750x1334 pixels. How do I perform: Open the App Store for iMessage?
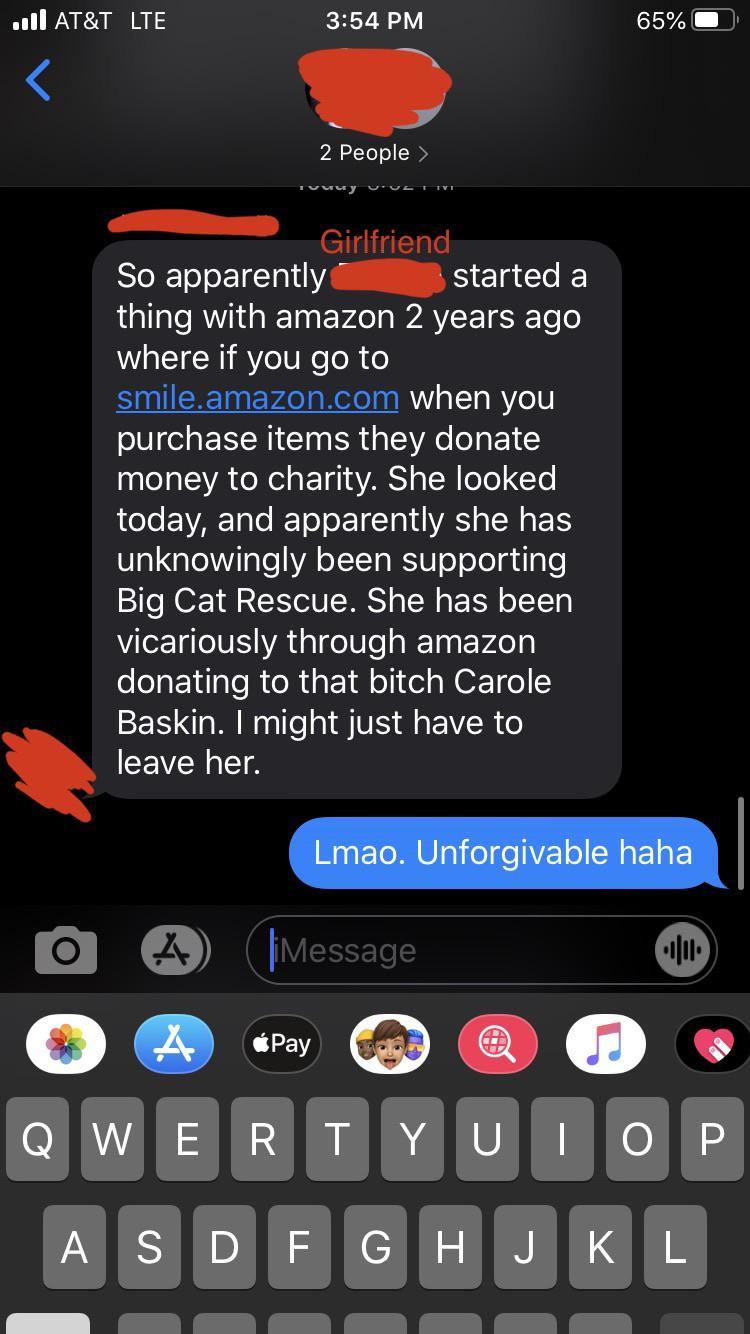(x=174, y=1044)
